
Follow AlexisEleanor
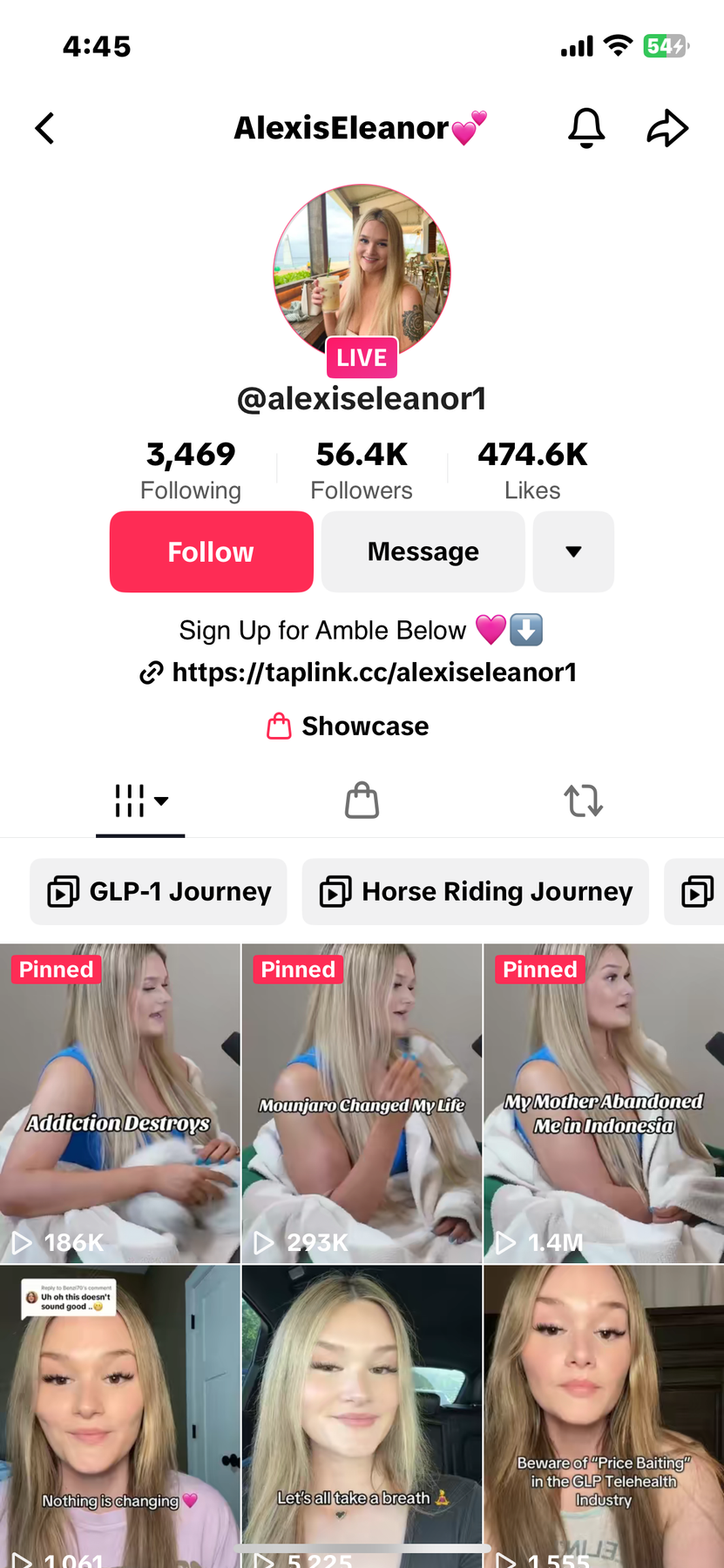(211, 551)
